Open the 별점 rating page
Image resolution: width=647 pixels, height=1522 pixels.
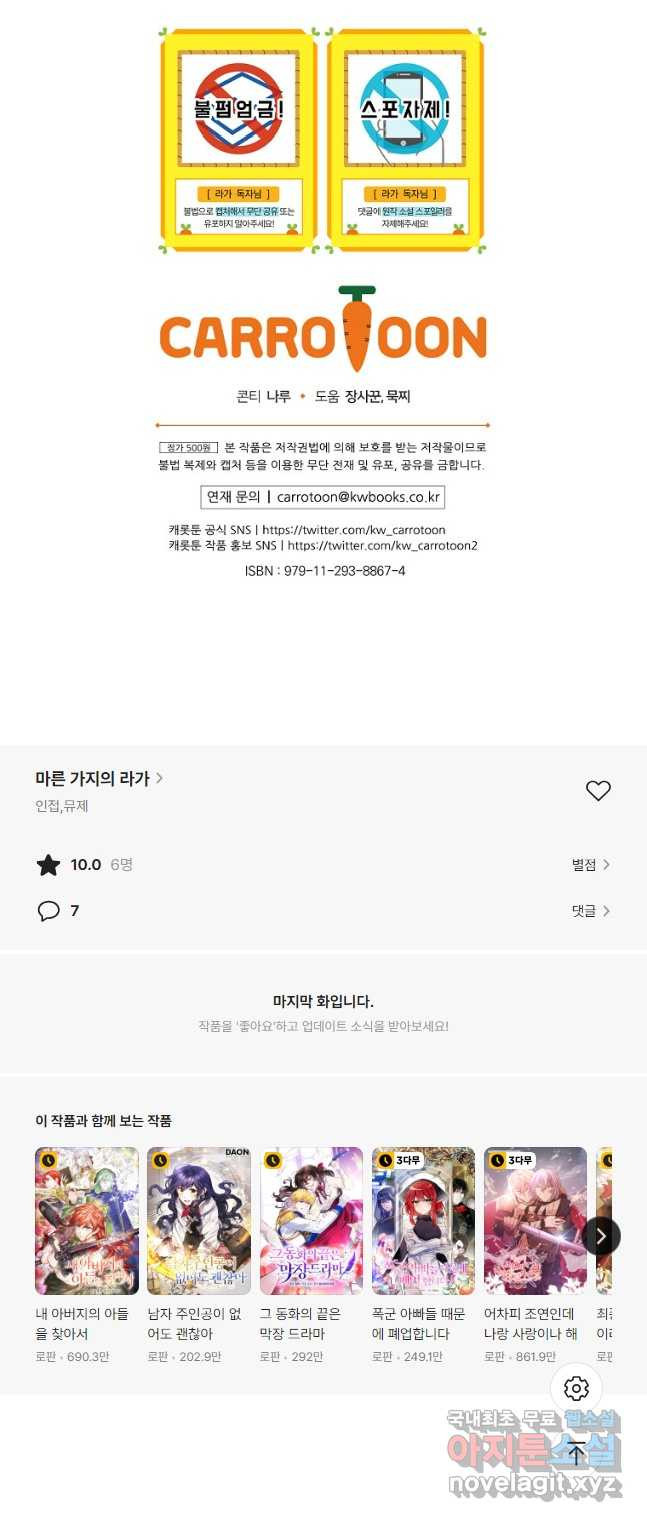(590, 865)
